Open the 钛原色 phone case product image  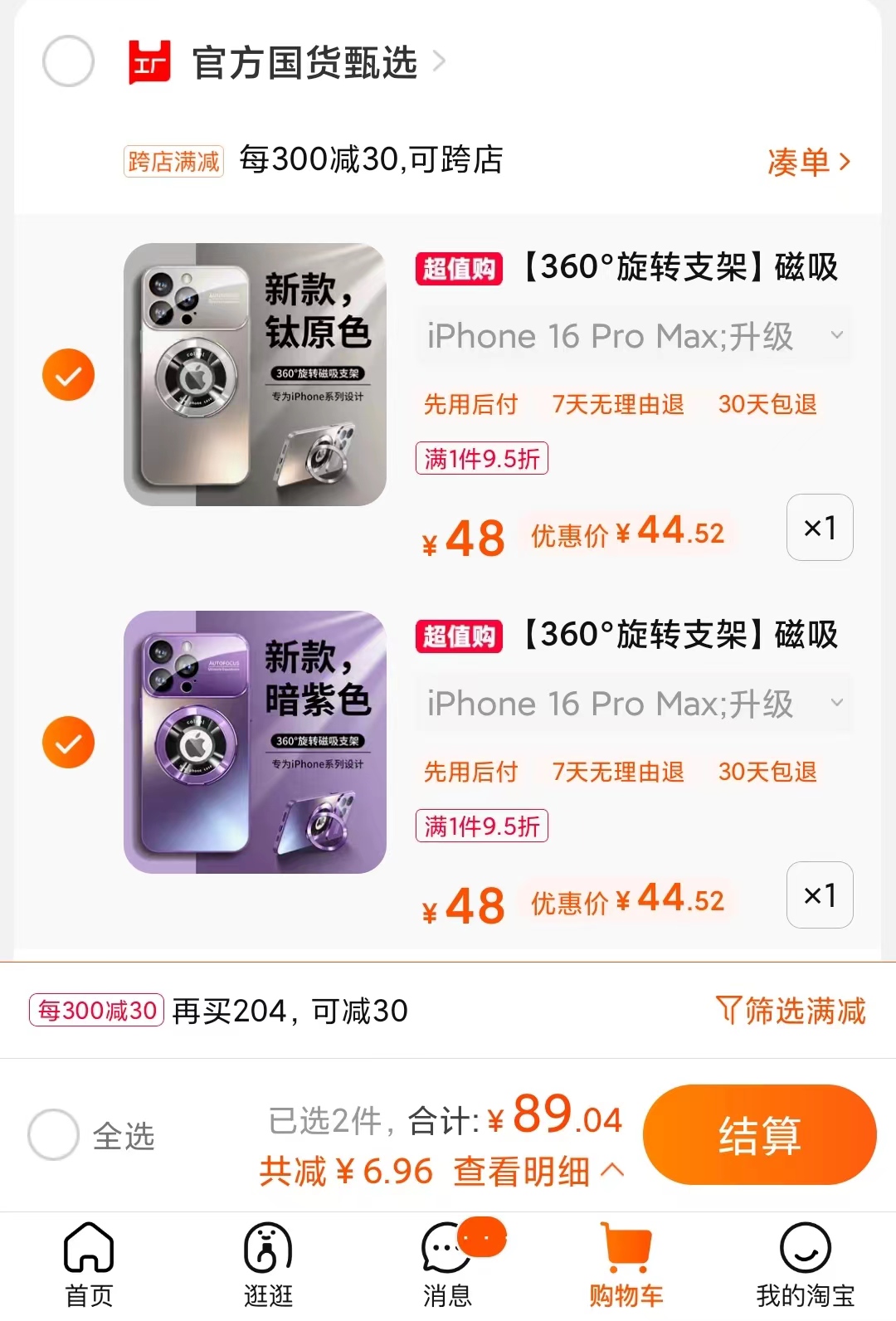(255, 374)
